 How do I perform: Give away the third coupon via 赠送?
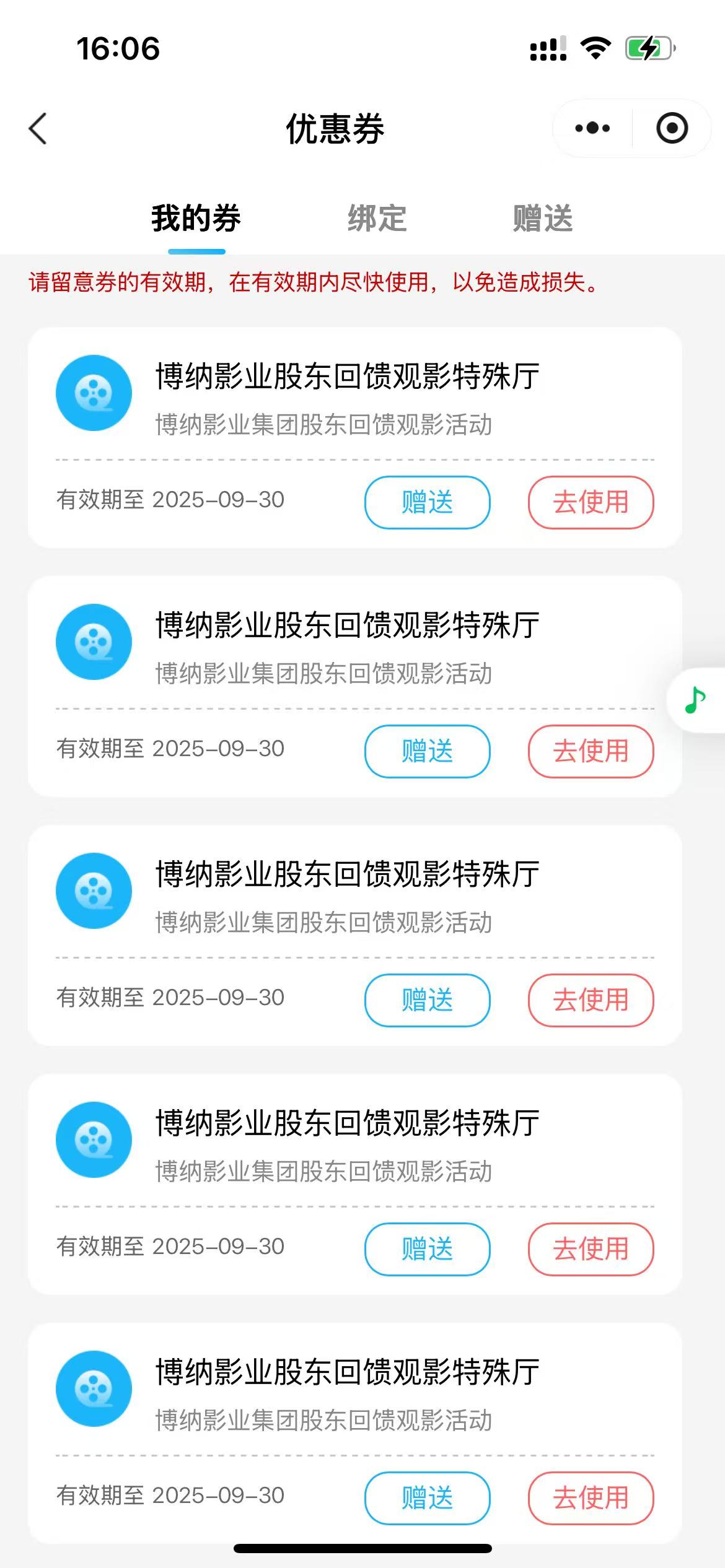coord(427,1000)
